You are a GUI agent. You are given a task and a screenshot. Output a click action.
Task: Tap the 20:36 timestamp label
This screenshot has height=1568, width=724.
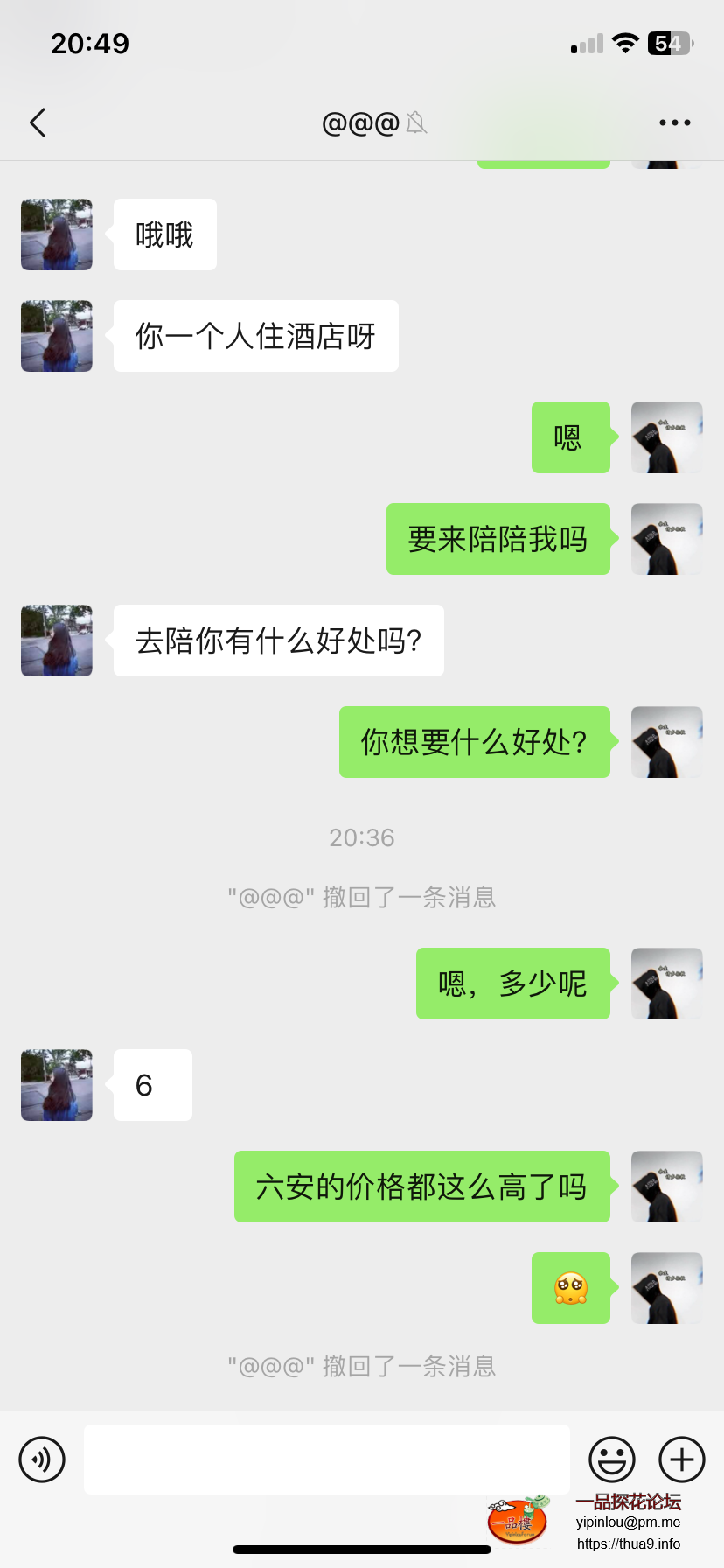[361, 837]
